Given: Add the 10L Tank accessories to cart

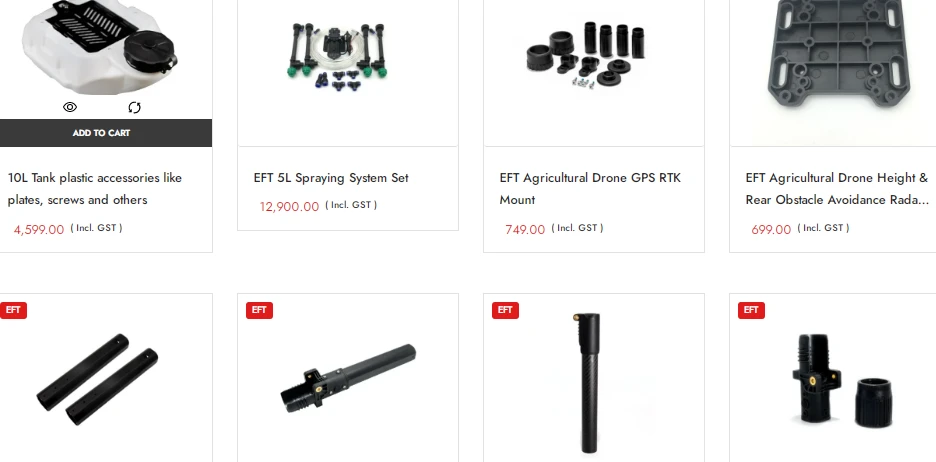Looking at the screenshot, I should pyautogui.click(x=101, y=133).
